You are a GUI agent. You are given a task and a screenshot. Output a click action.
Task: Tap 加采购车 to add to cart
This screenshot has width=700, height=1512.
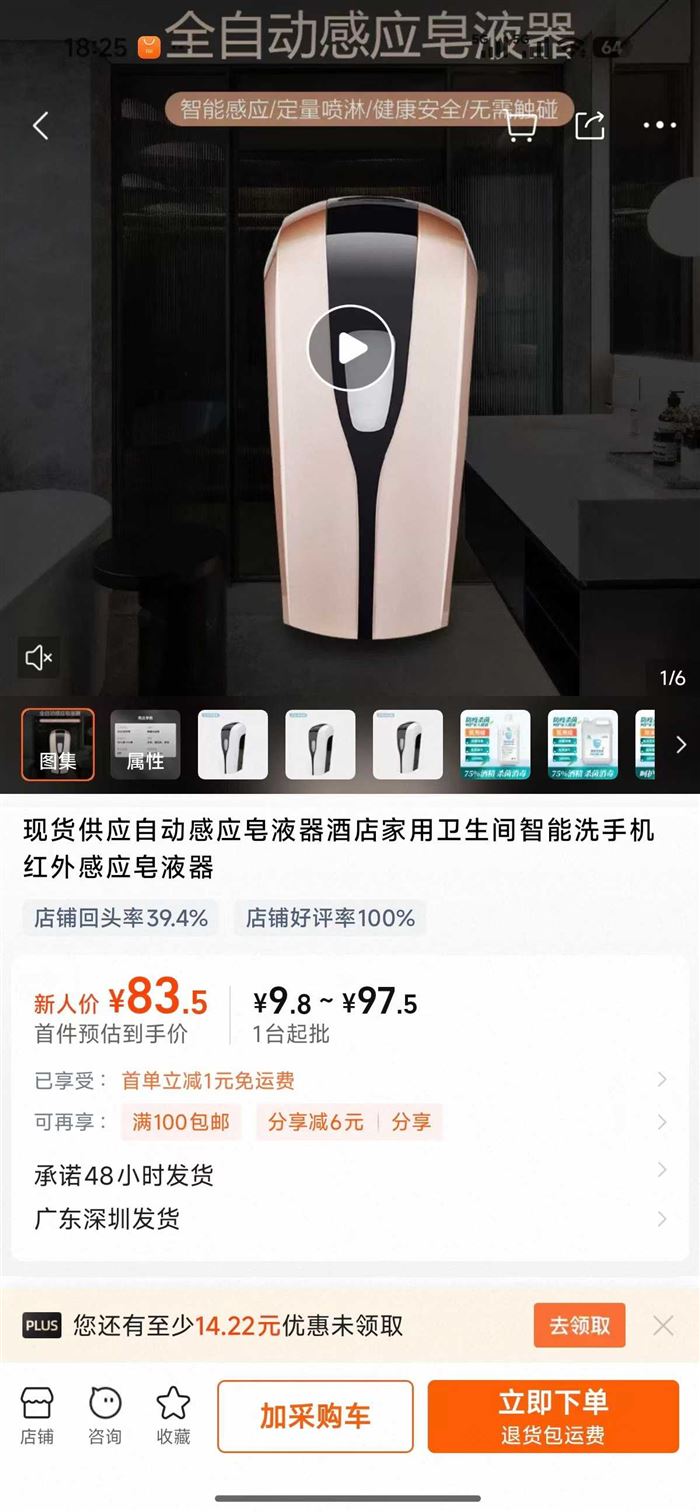[315, 1416]
